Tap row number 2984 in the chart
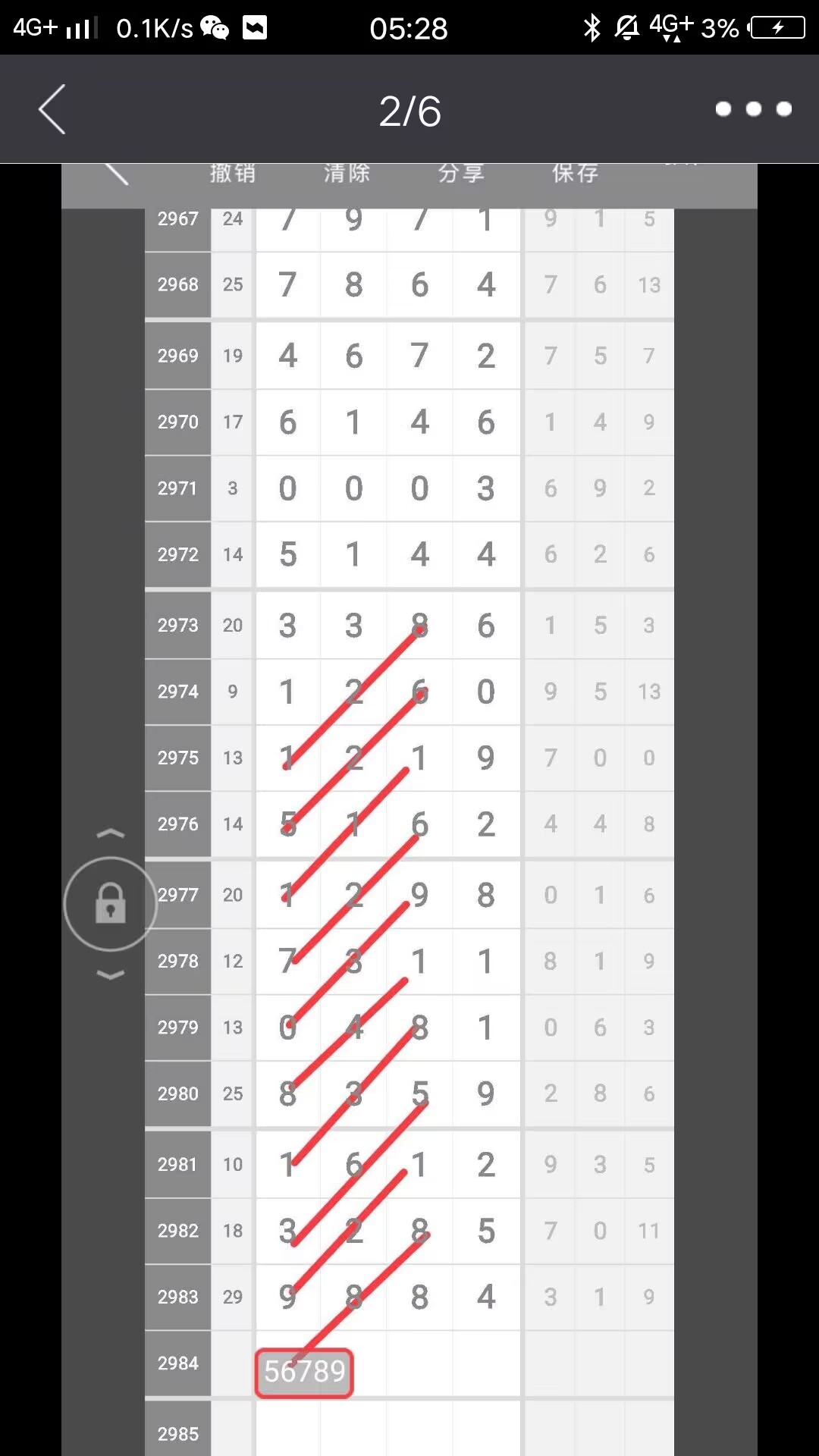Viewport: 819px width, 1456px height. coord(177,1363)
